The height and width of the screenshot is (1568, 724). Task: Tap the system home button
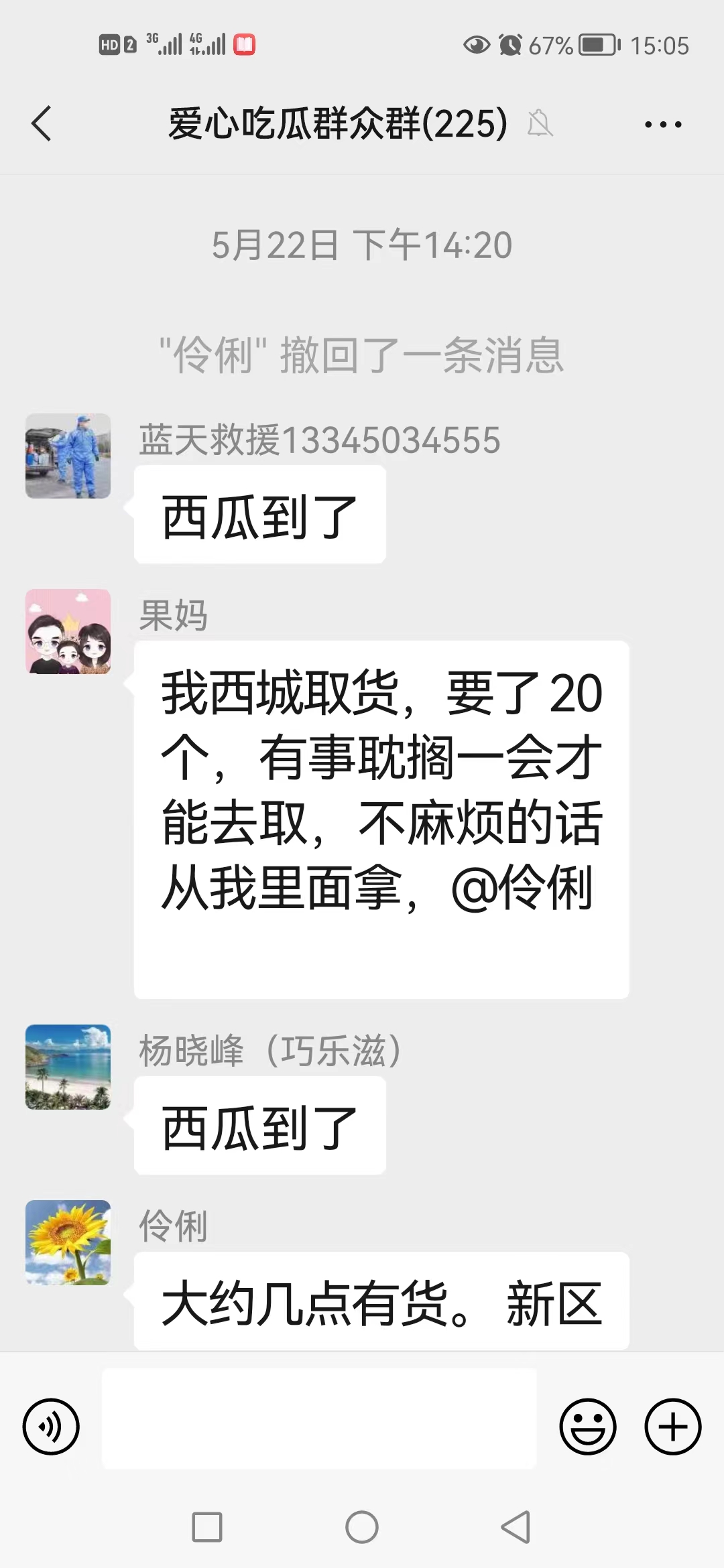pyautogui.click(x=362, y=1528)
